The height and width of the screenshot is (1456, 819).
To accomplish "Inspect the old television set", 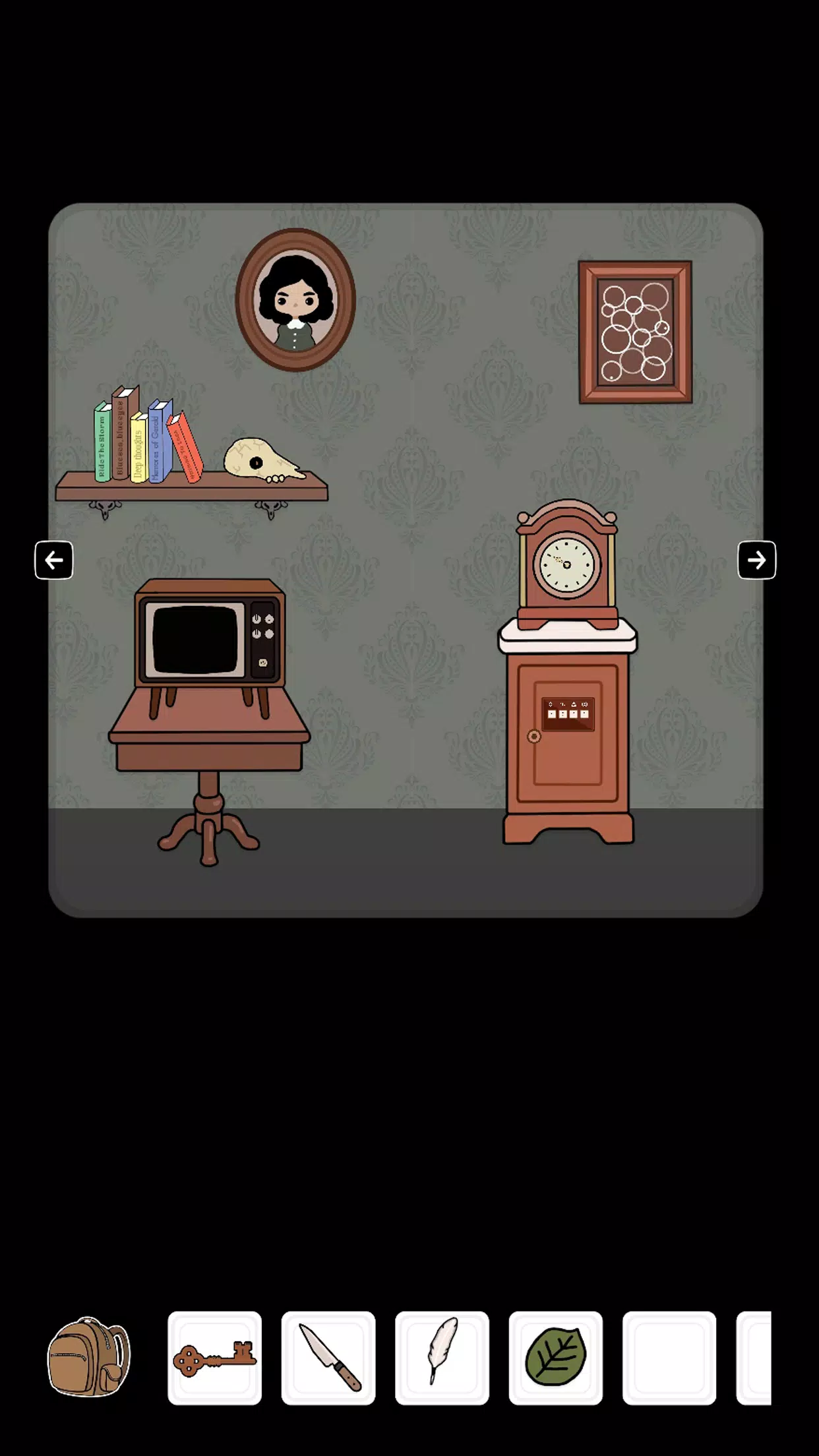I will [210, 636].
